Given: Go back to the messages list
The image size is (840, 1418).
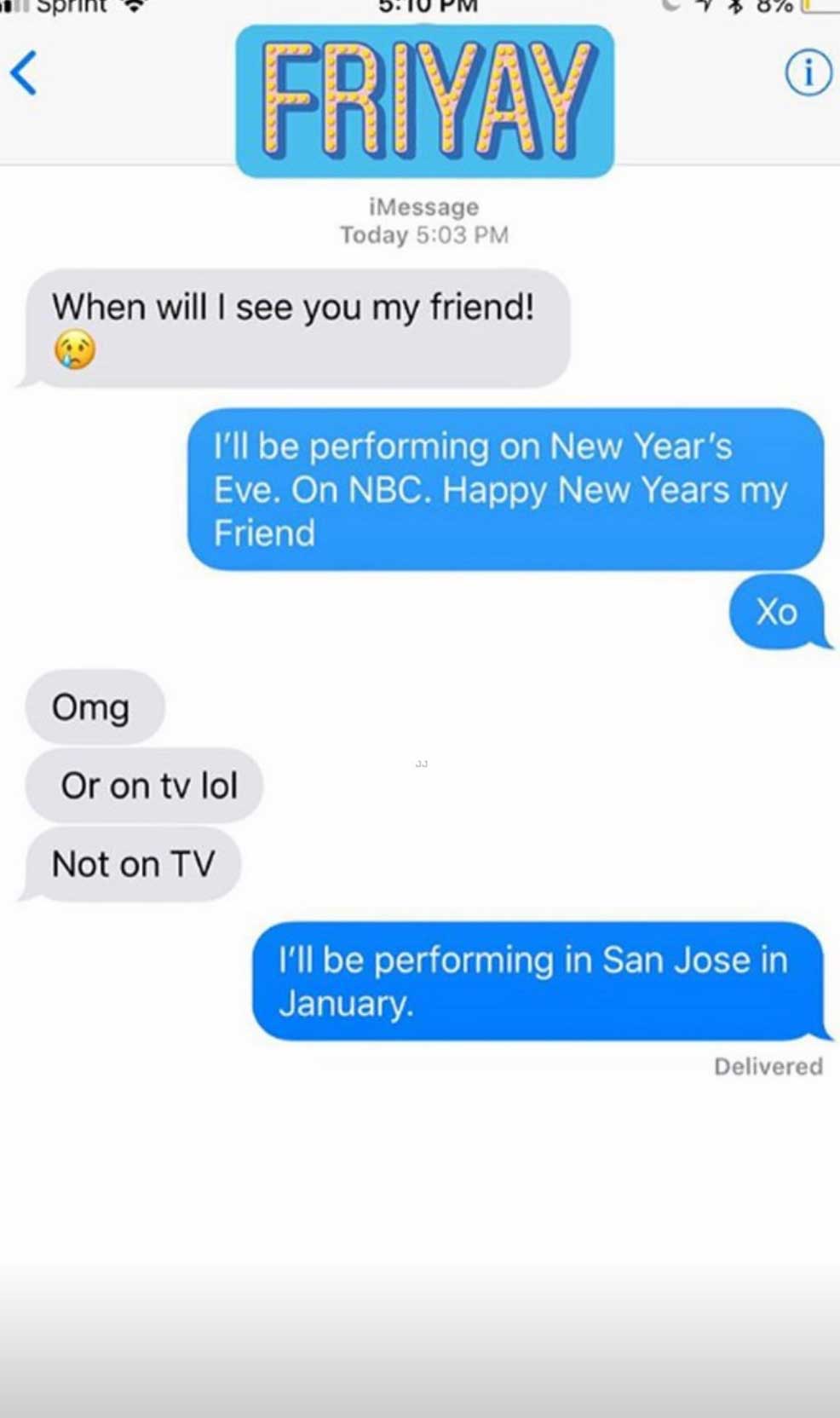Looking at the screenshot, I should 24,73.
